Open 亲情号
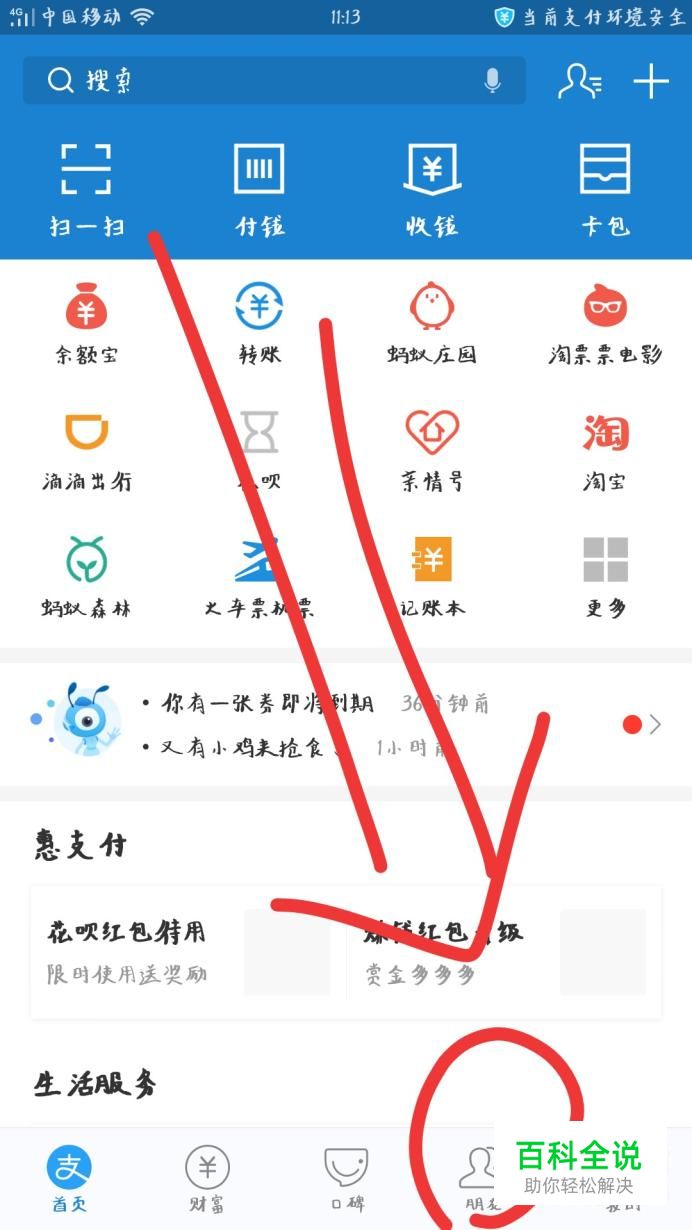Viewport: 692px width, 1230px height. pos(432,449)
